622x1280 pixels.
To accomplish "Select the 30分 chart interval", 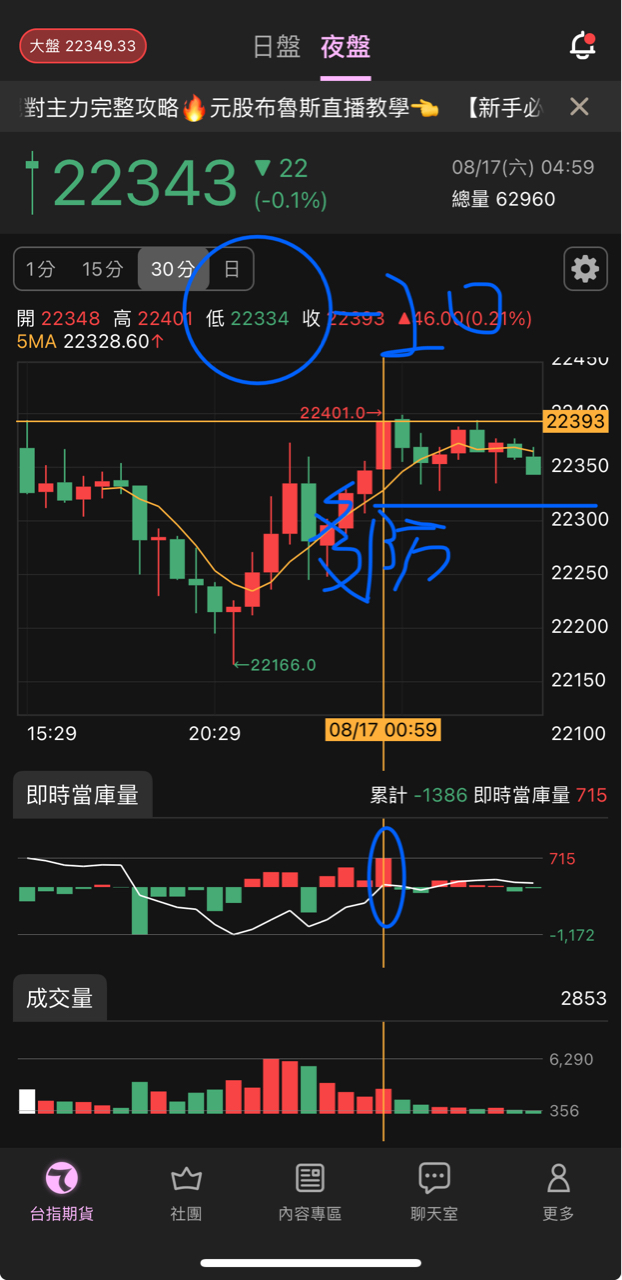I will tap(172, 269).
